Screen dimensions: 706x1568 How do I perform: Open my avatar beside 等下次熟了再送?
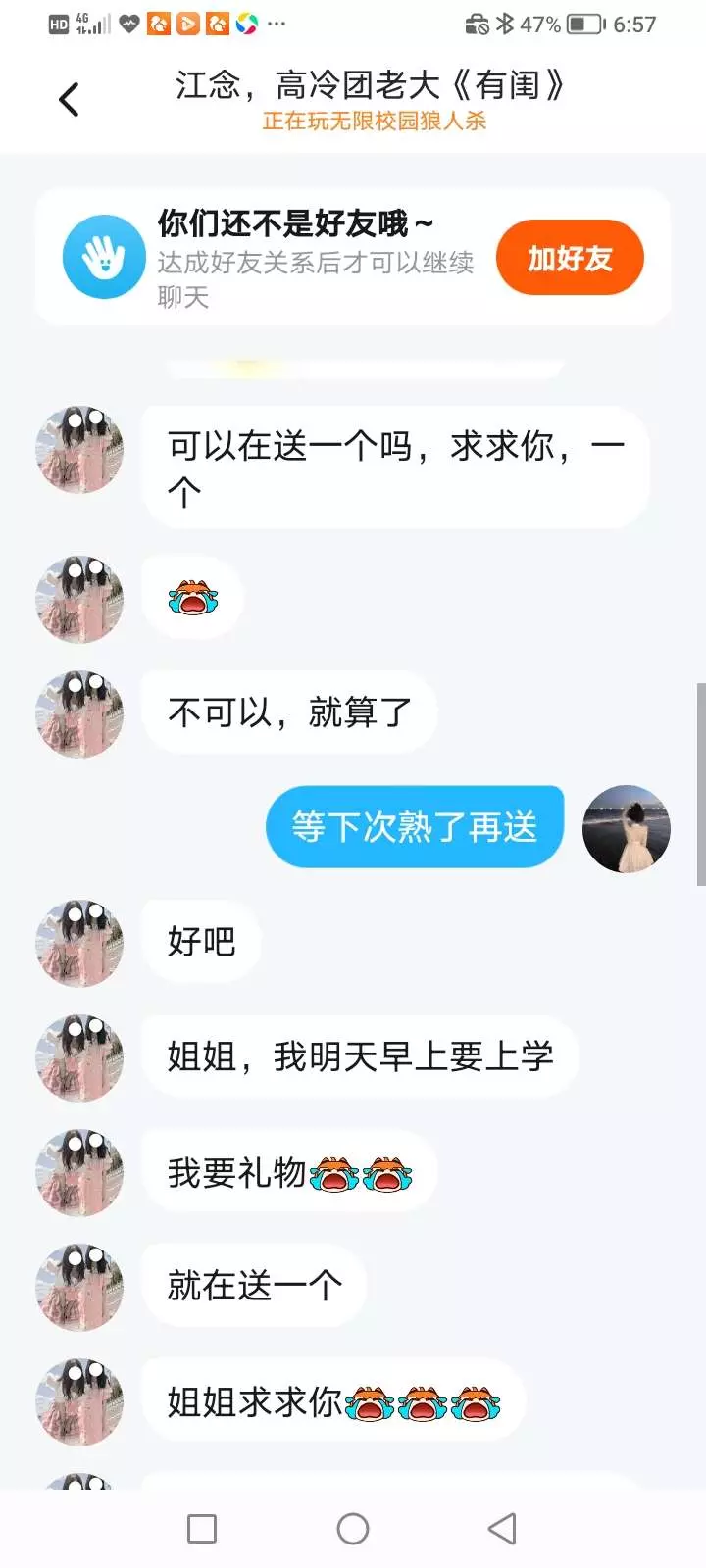pyautogui.click(x=626, y=829)
